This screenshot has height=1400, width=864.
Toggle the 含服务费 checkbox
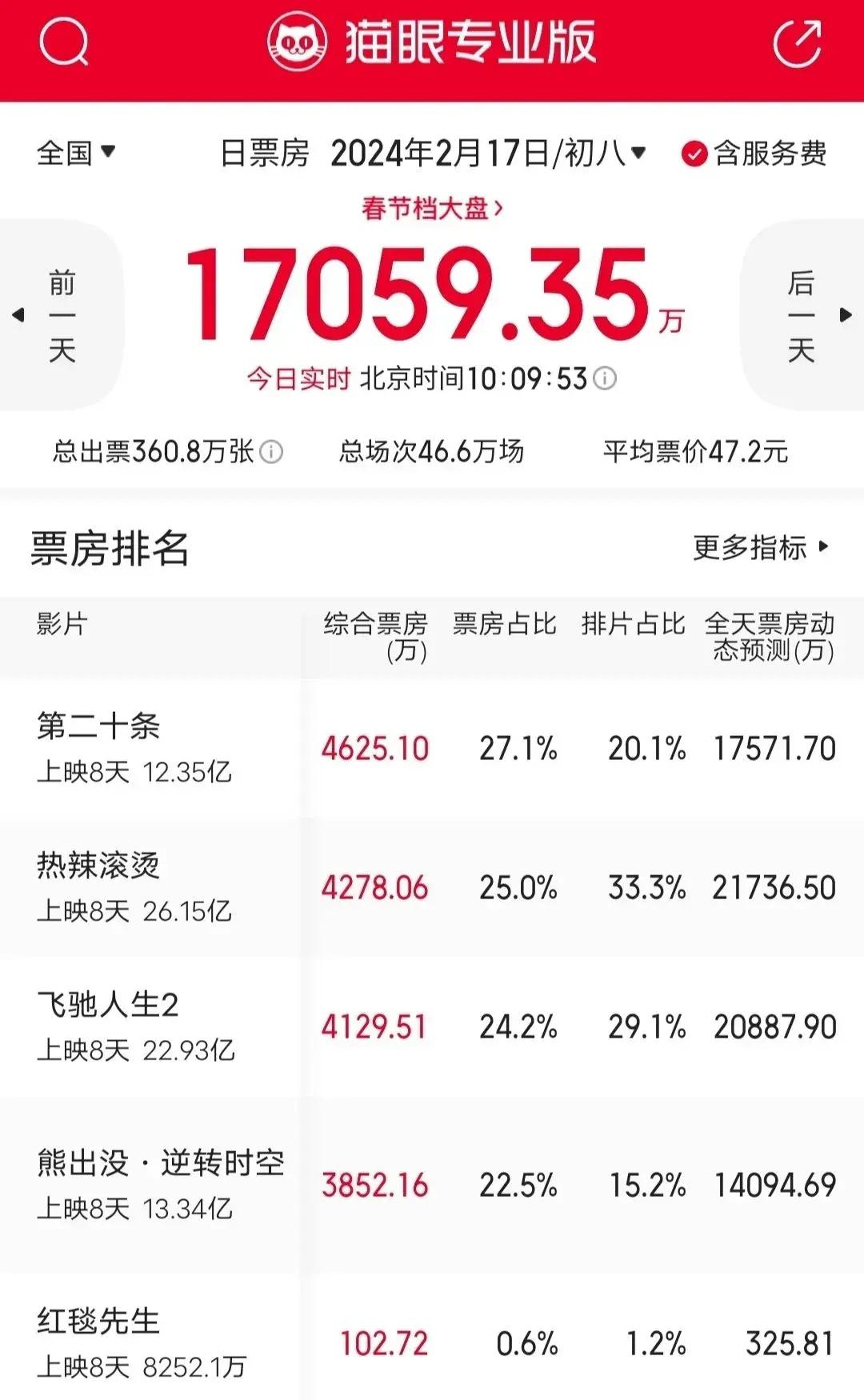pos(694,154)
